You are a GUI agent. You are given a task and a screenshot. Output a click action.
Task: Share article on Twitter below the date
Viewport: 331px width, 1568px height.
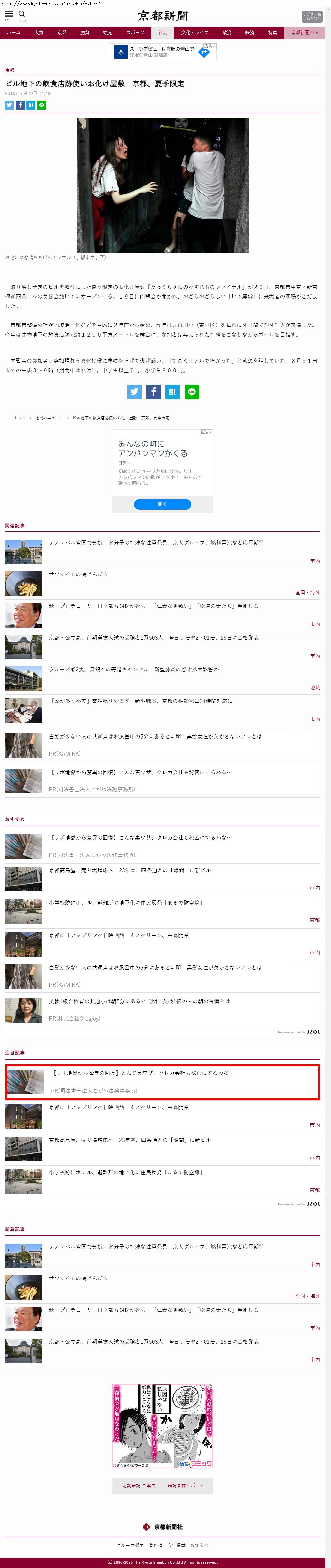tap(9, 105)
